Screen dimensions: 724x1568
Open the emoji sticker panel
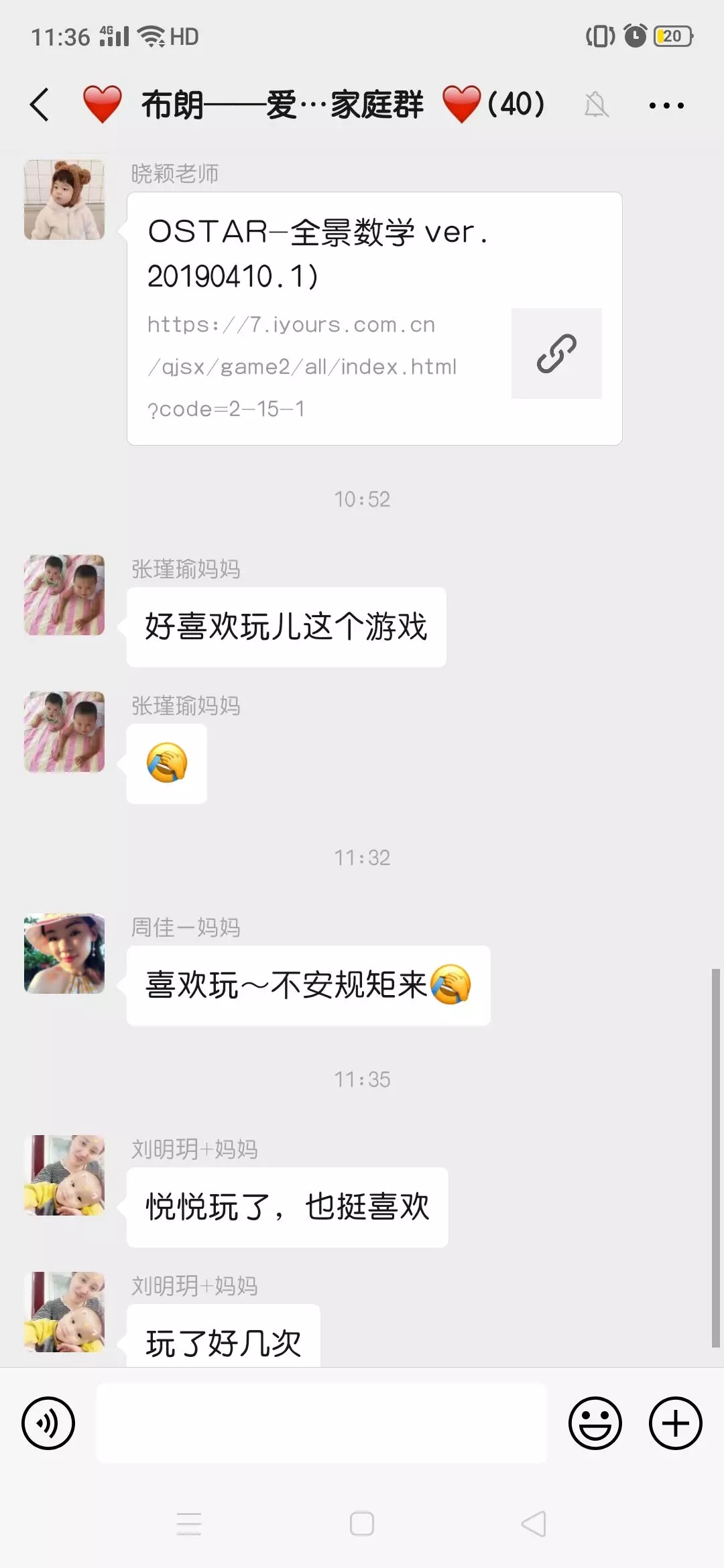pyautogui.click(x=595, y=1423)
